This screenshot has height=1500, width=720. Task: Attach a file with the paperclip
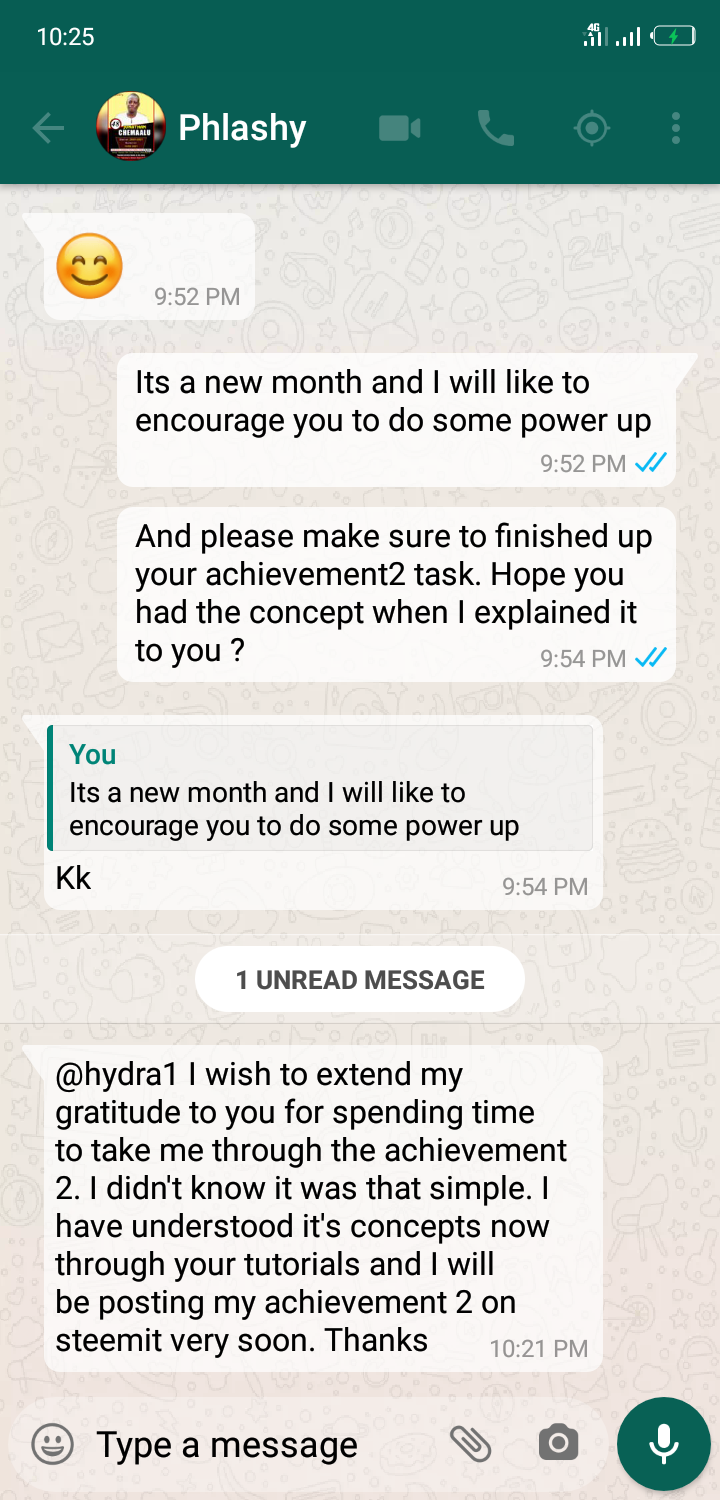click(470, 1443)
